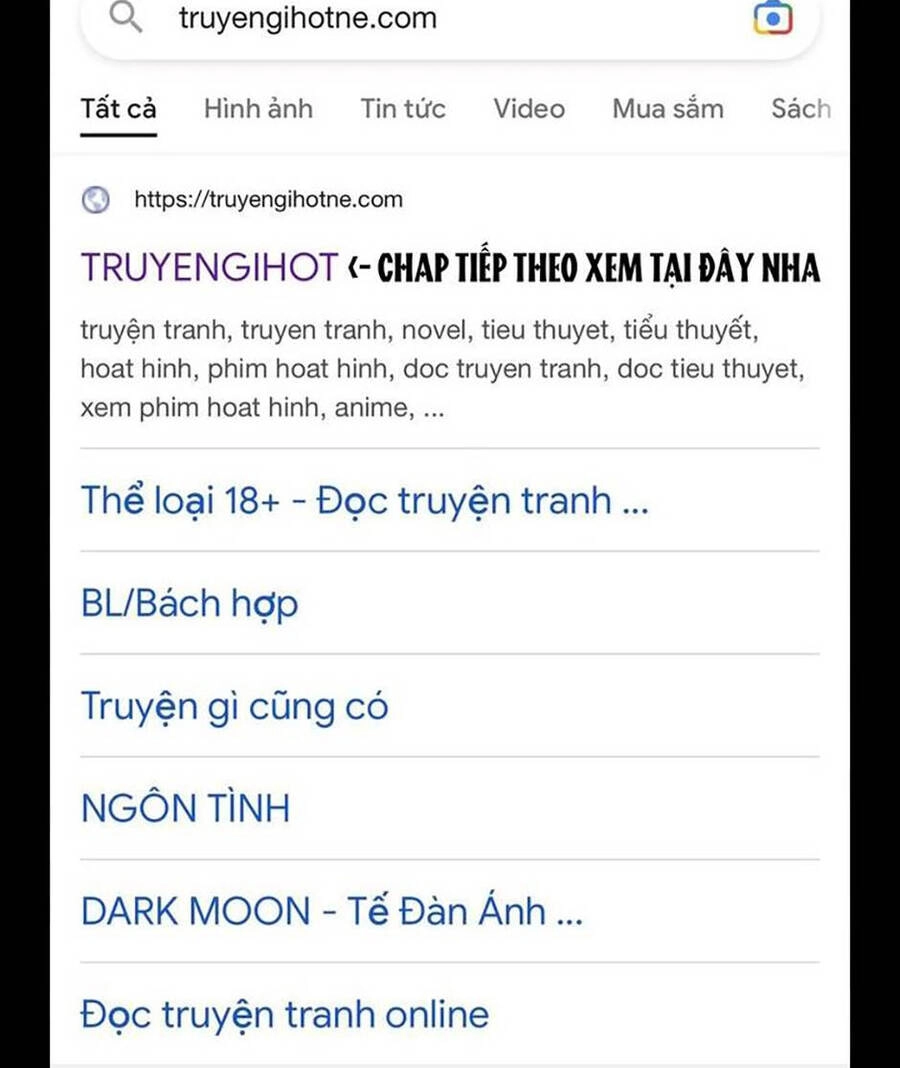This screenshot has height=1068, width=900.
Task: Open the Đọc truyện tranh online link
Action: pos(284,1013)
